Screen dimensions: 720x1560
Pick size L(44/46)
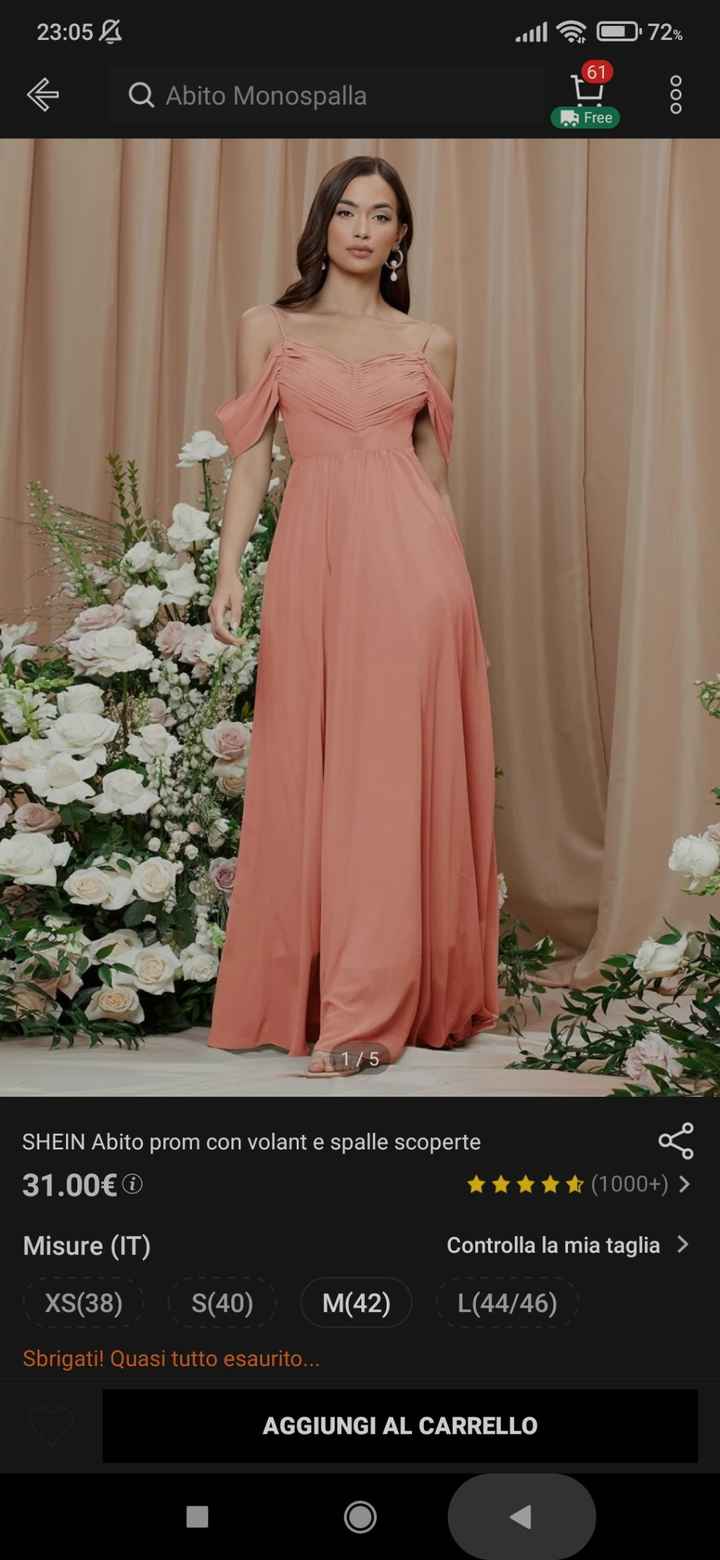click(x=507, y=1303)
